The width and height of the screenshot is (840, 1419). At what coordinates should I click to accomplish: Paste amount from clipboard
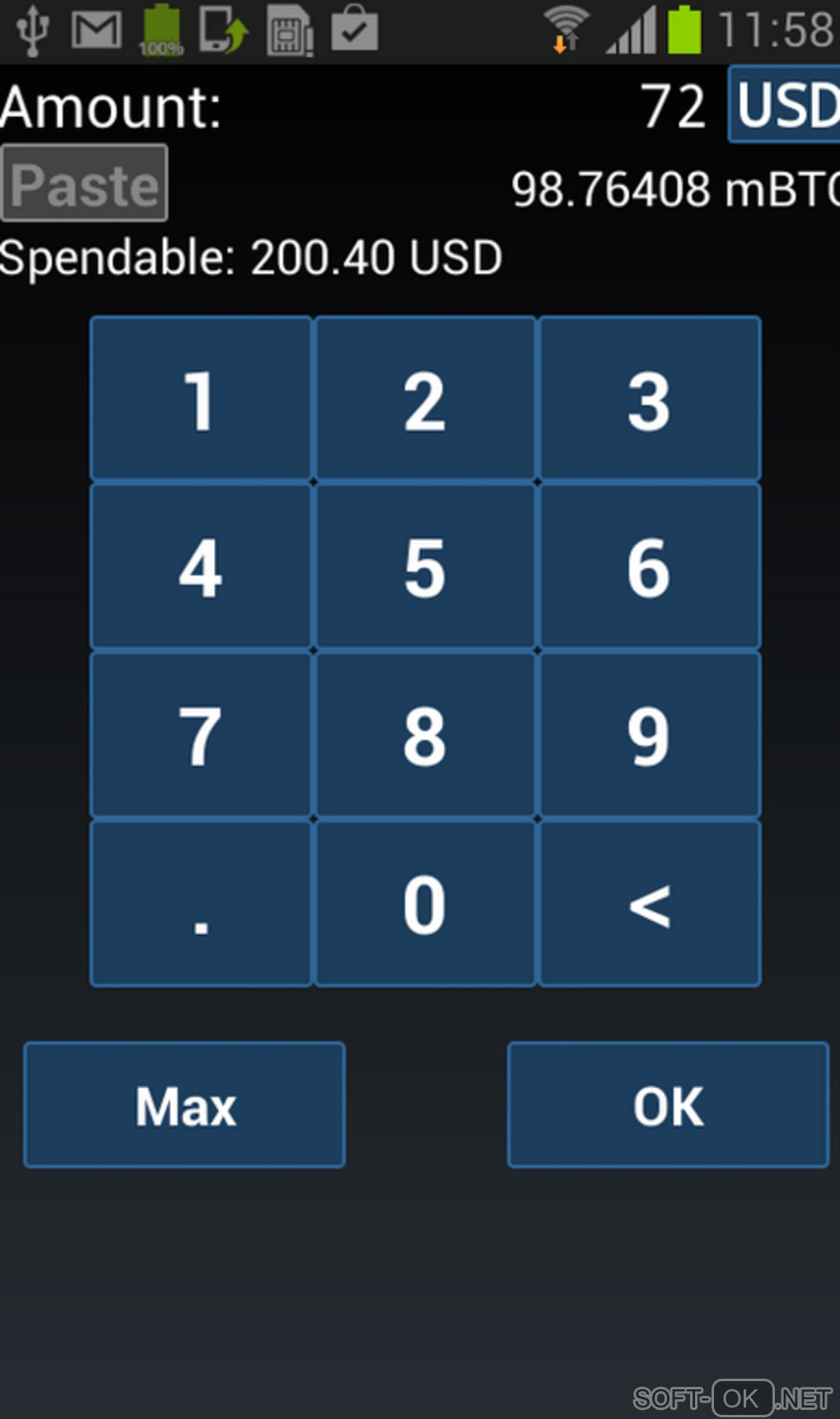pos(85,184)
